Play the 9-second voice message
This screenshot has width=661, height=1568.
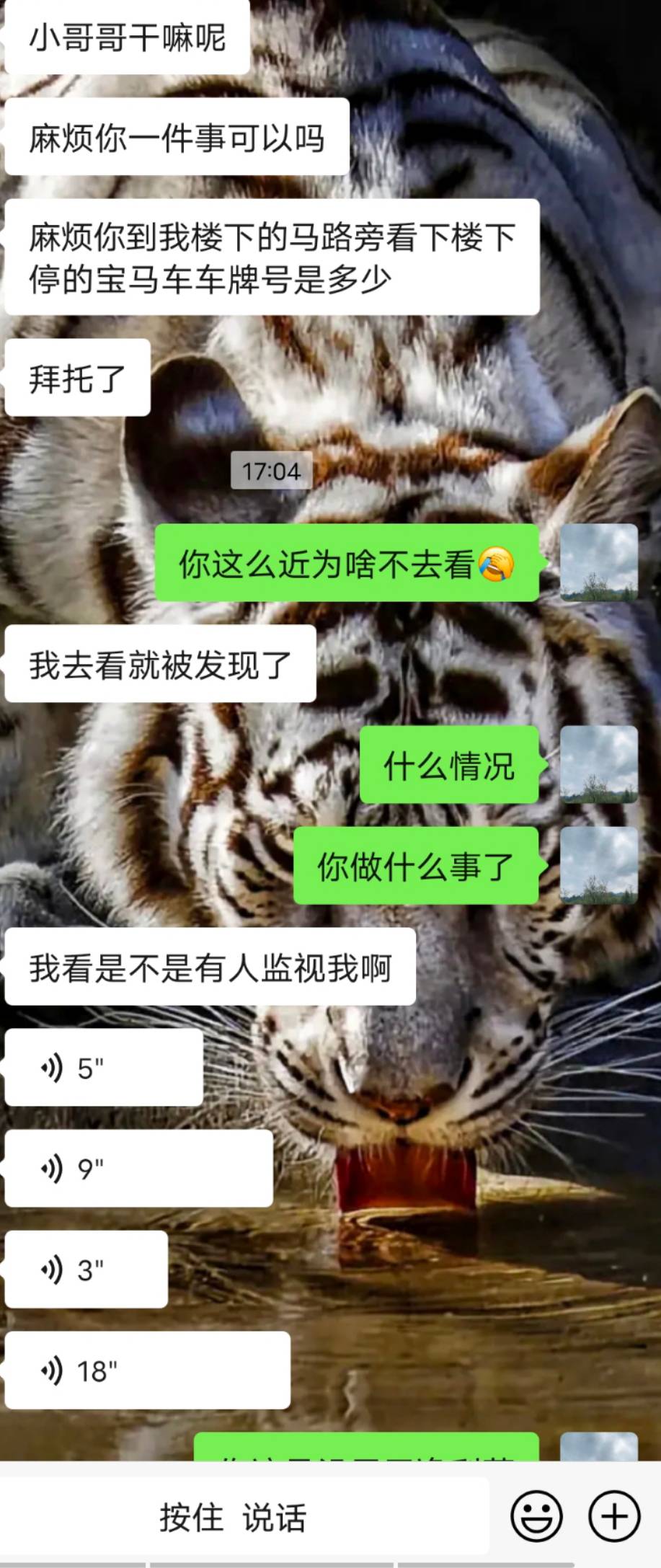[138, 1169]
